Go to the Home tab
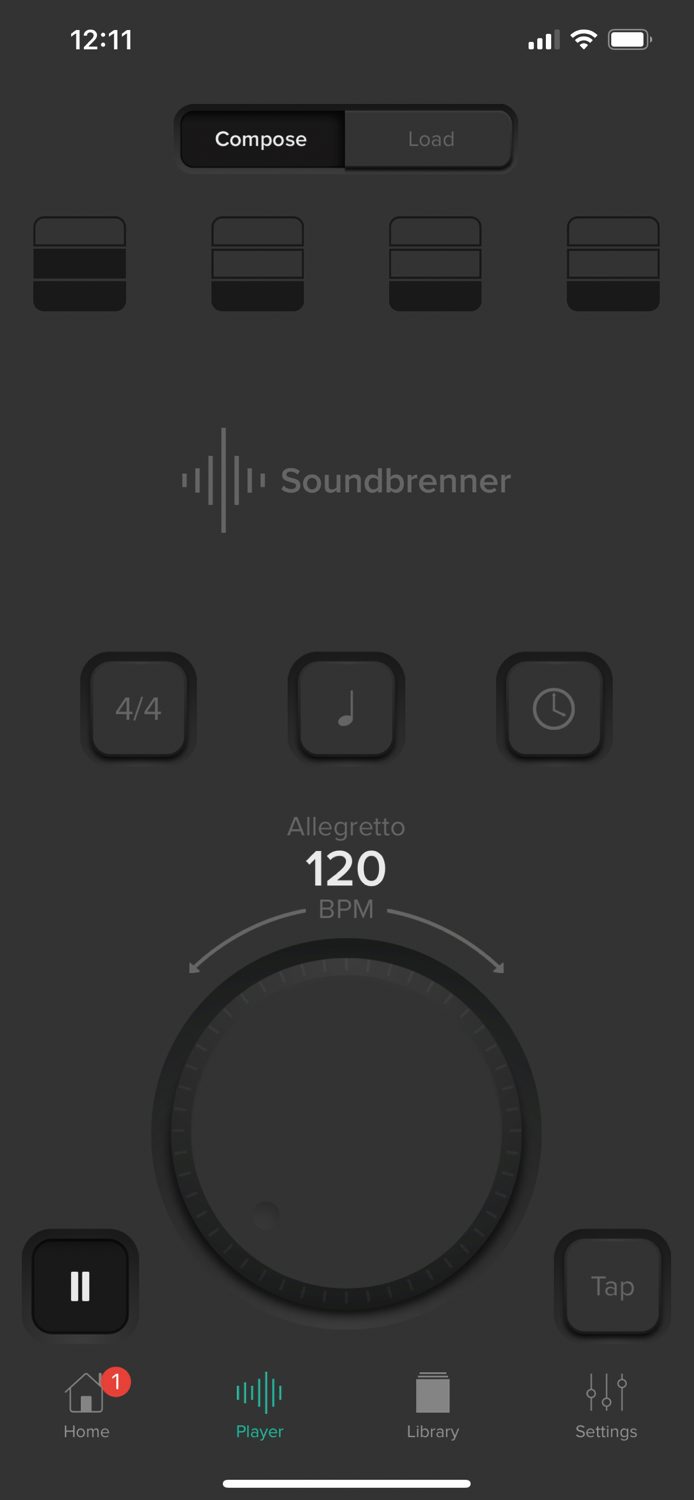The width and height of the screenshot is (694, 1500). [87, 1406]
